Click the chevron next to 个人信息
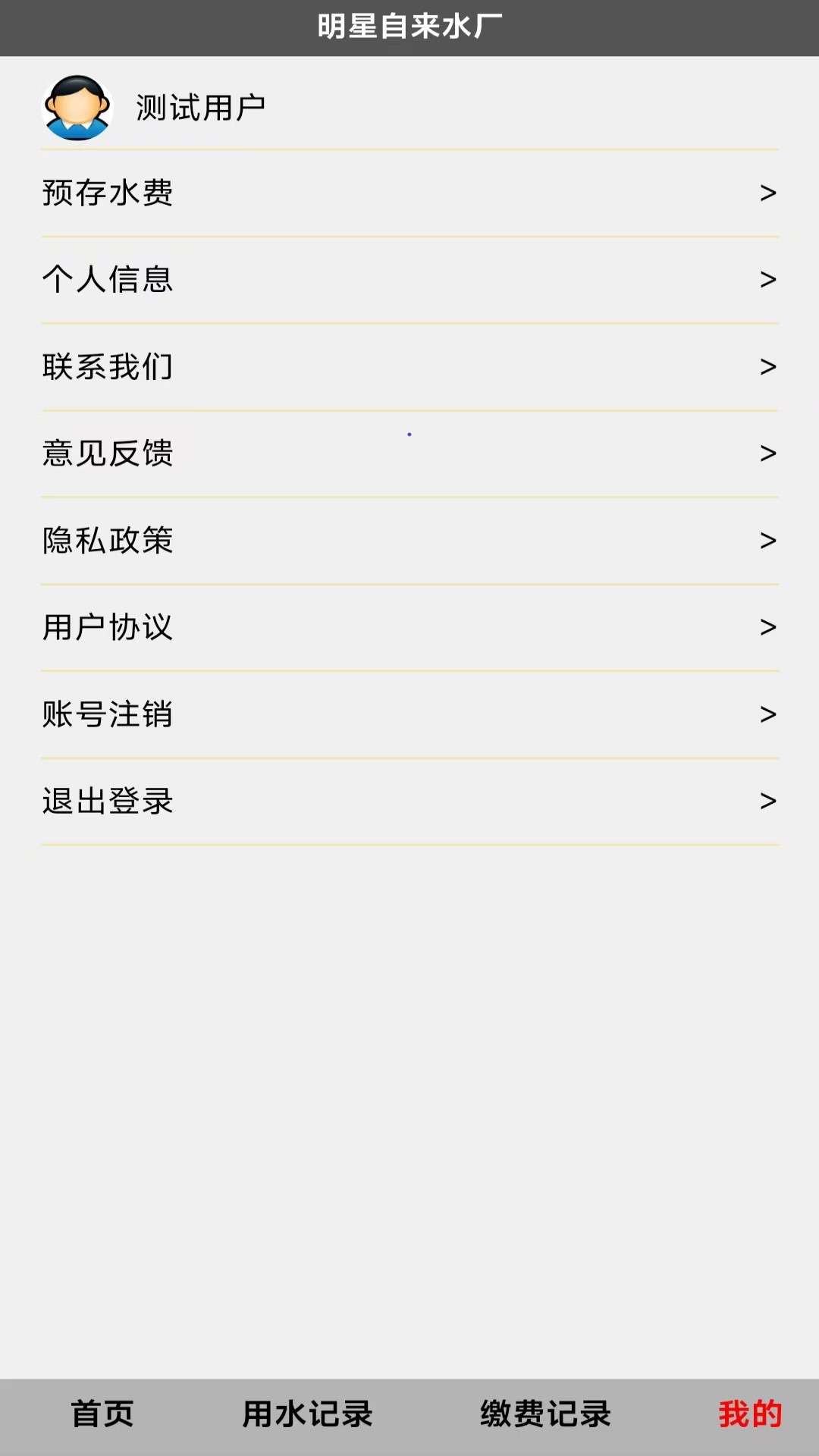This screenshot has width=819, height=1456. tap(768, 280)
